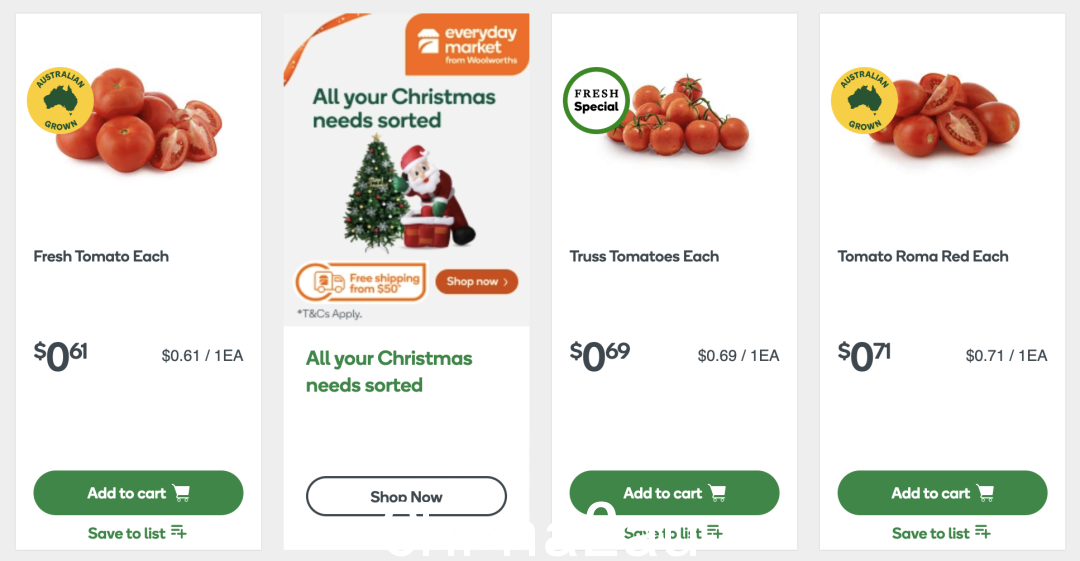Open Tomato Roma Red Each product
The height and width of the screenshot is (561, 1080).
point(923,256)
